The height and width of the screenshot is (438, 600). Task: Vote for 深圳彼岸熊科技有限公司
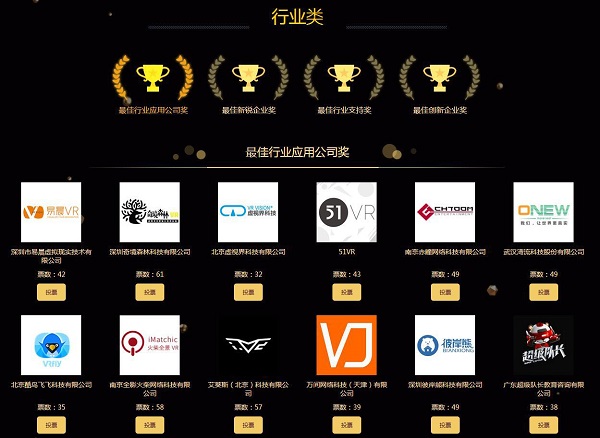[444, 425]
